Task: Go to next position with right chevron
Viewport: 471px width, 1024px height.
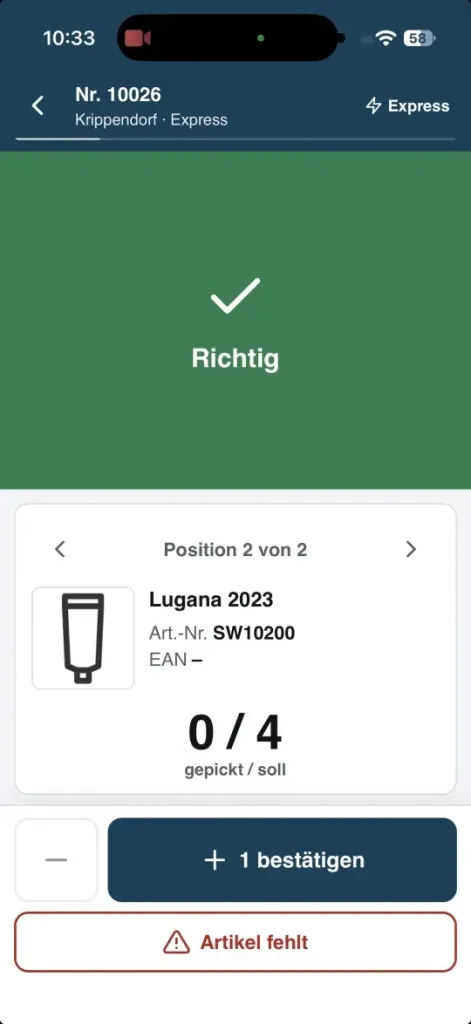Action: [x=411, y=549]
